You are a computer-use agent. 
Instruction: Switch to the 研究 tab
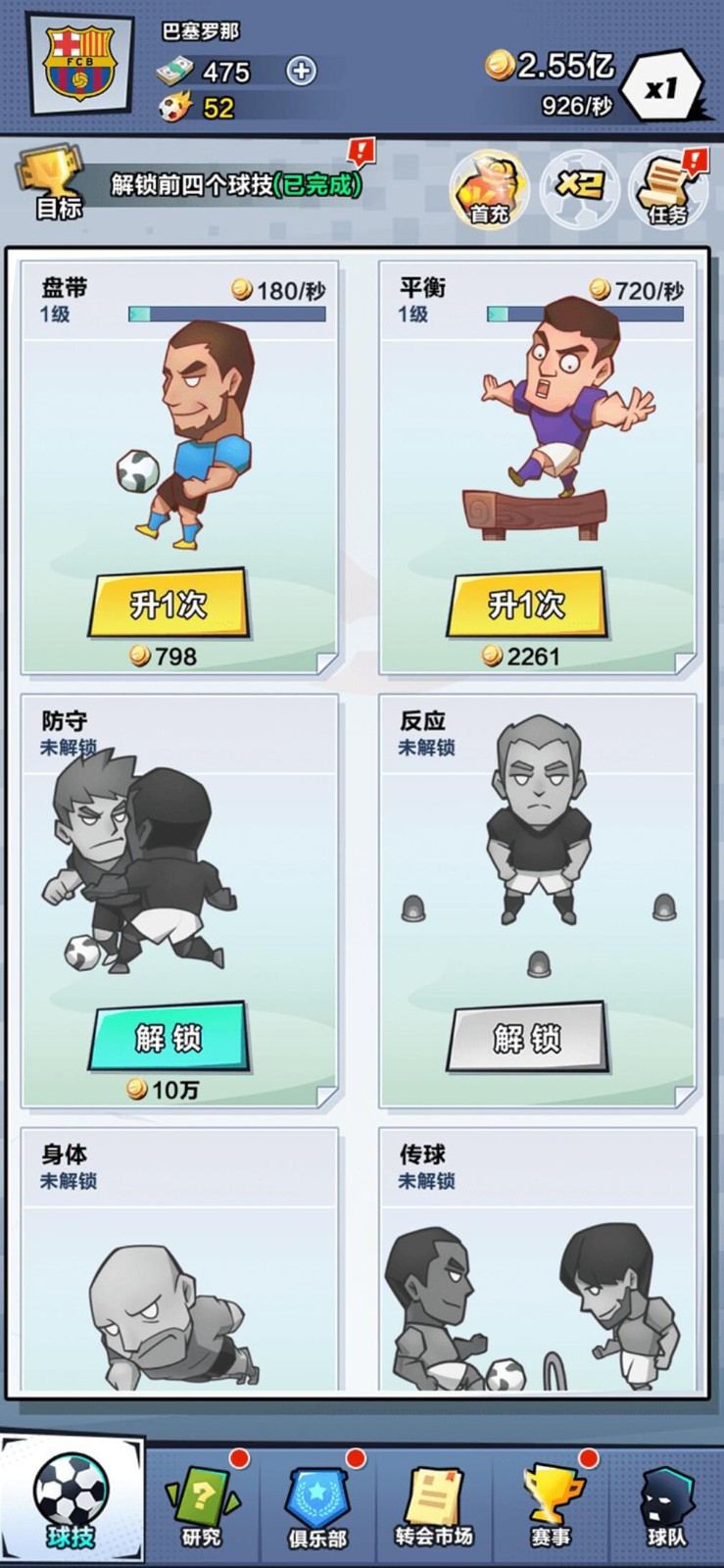click(x=202, y=1506)
